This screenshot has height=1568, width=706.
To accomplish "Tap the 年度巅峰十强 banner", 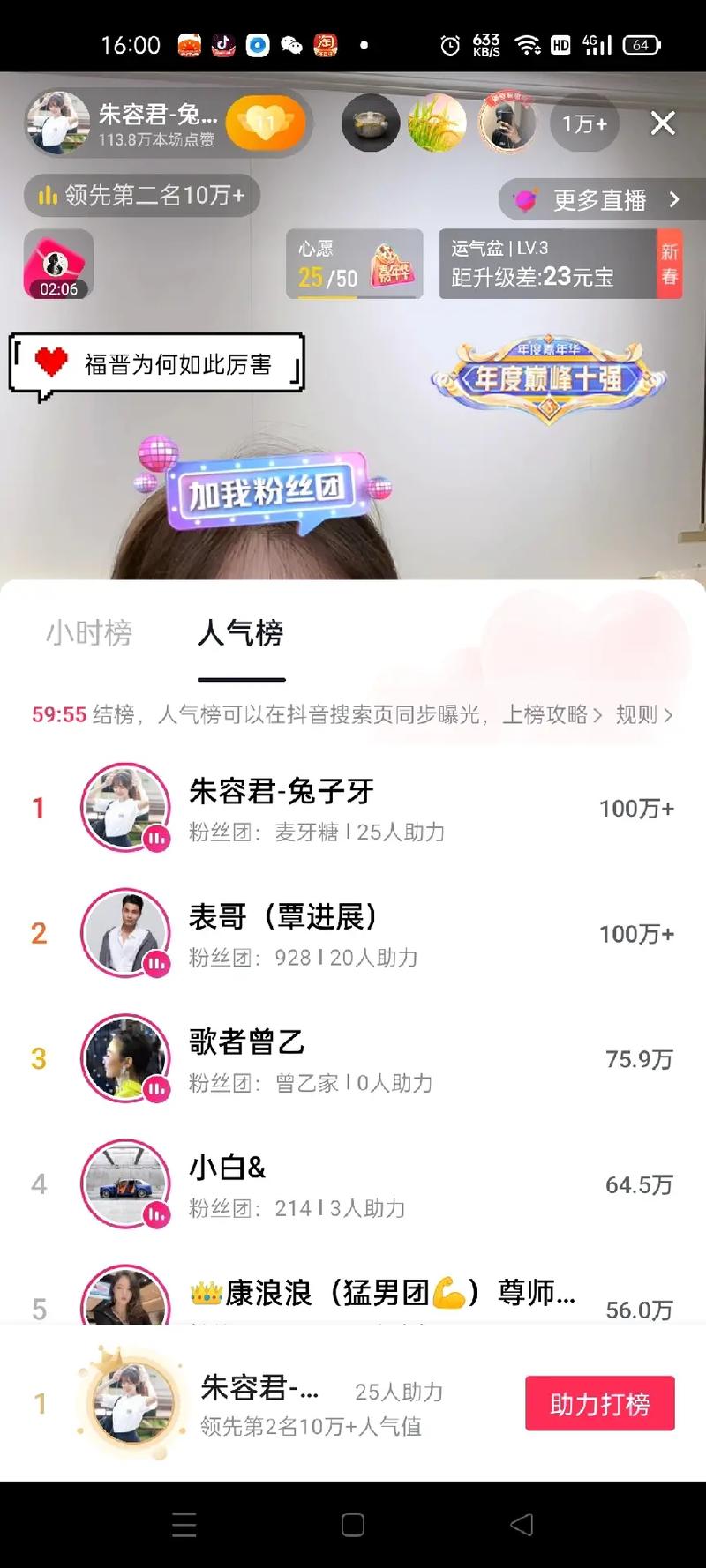I will coord(547,377).
